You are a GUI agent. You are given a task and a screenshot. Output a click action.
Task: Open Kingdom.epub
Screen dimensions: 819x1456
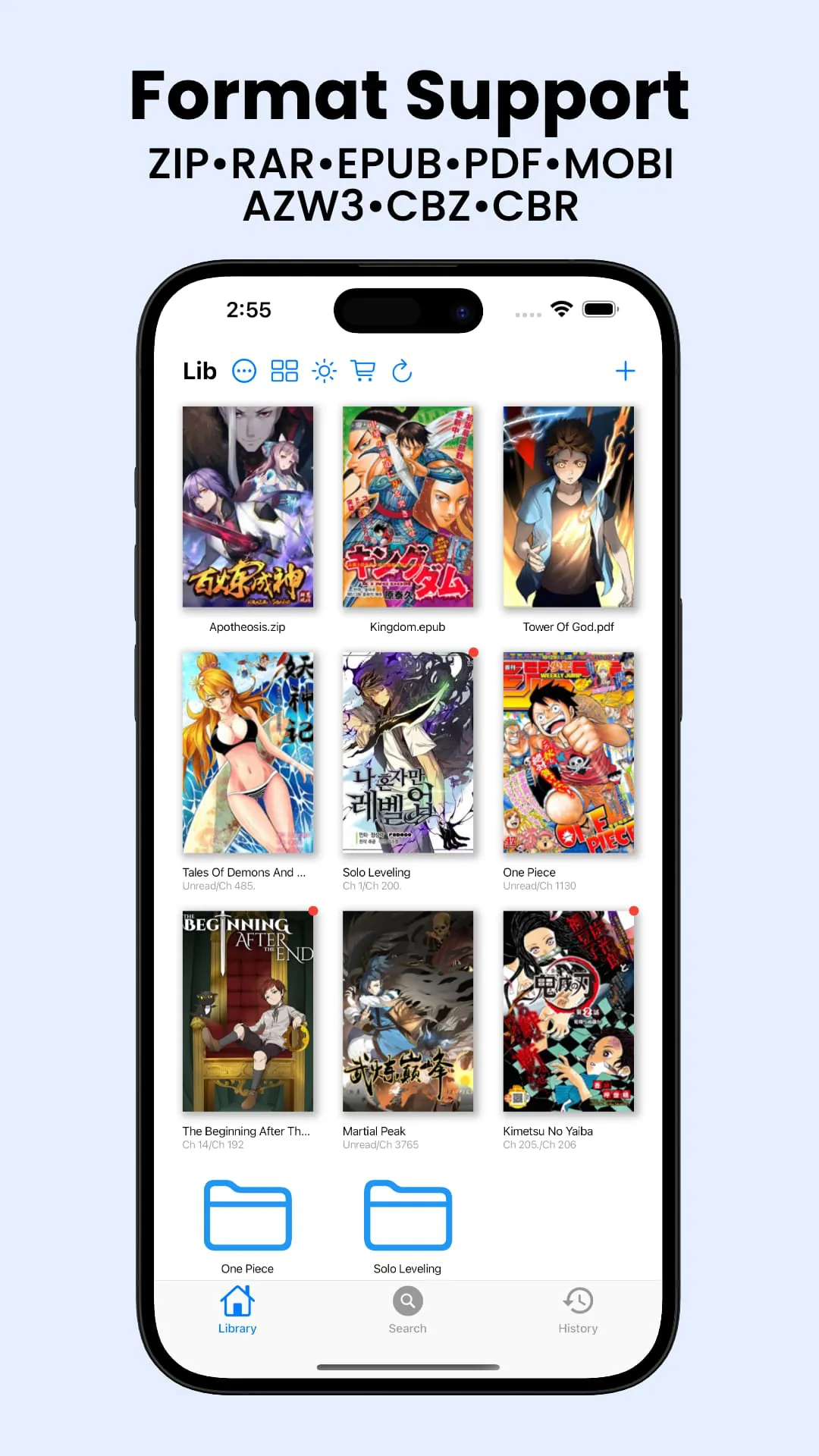tap(407, 508)
